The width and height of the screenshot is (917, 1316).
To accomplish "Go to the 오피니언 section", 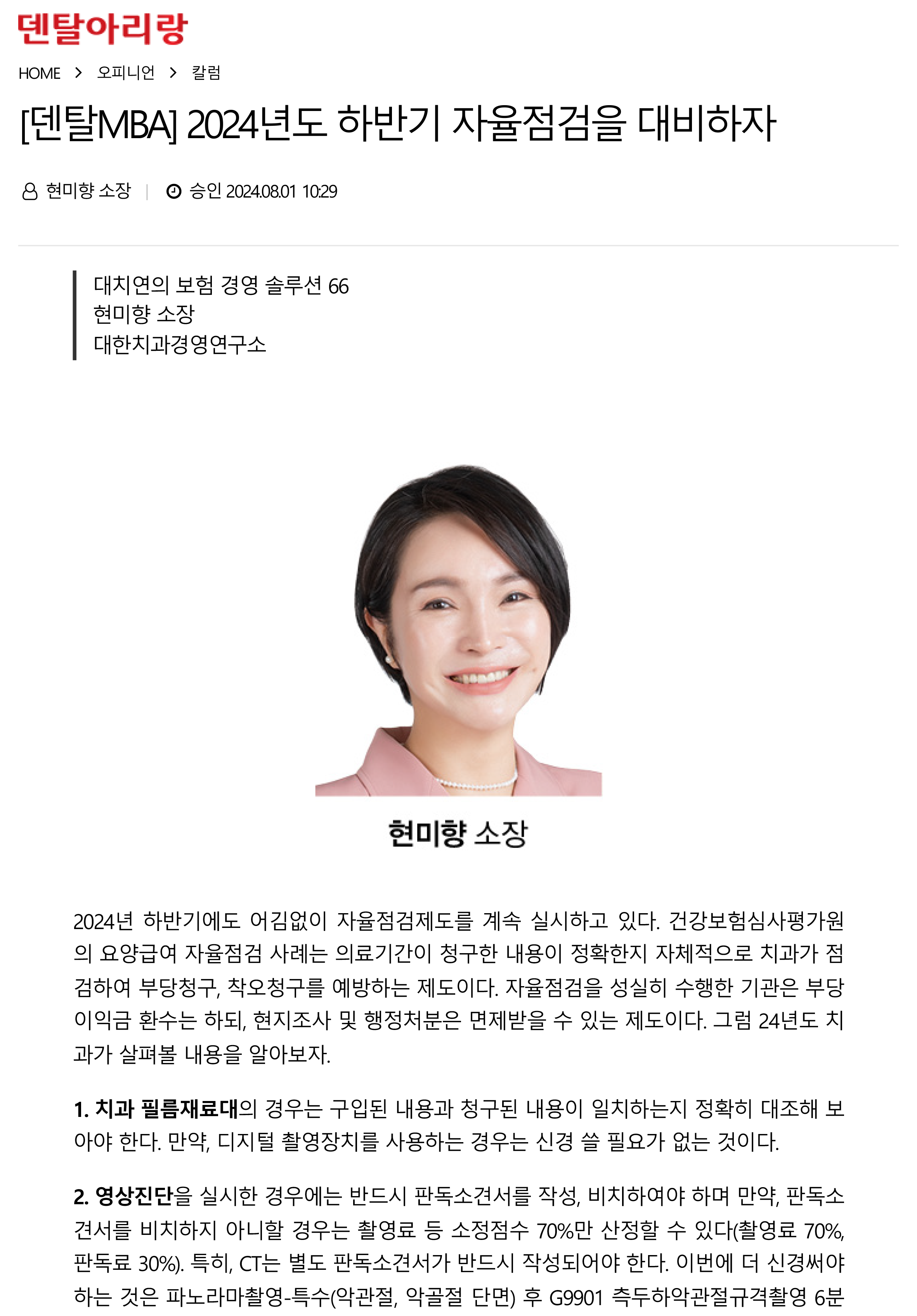I will [x=125, y=73].
